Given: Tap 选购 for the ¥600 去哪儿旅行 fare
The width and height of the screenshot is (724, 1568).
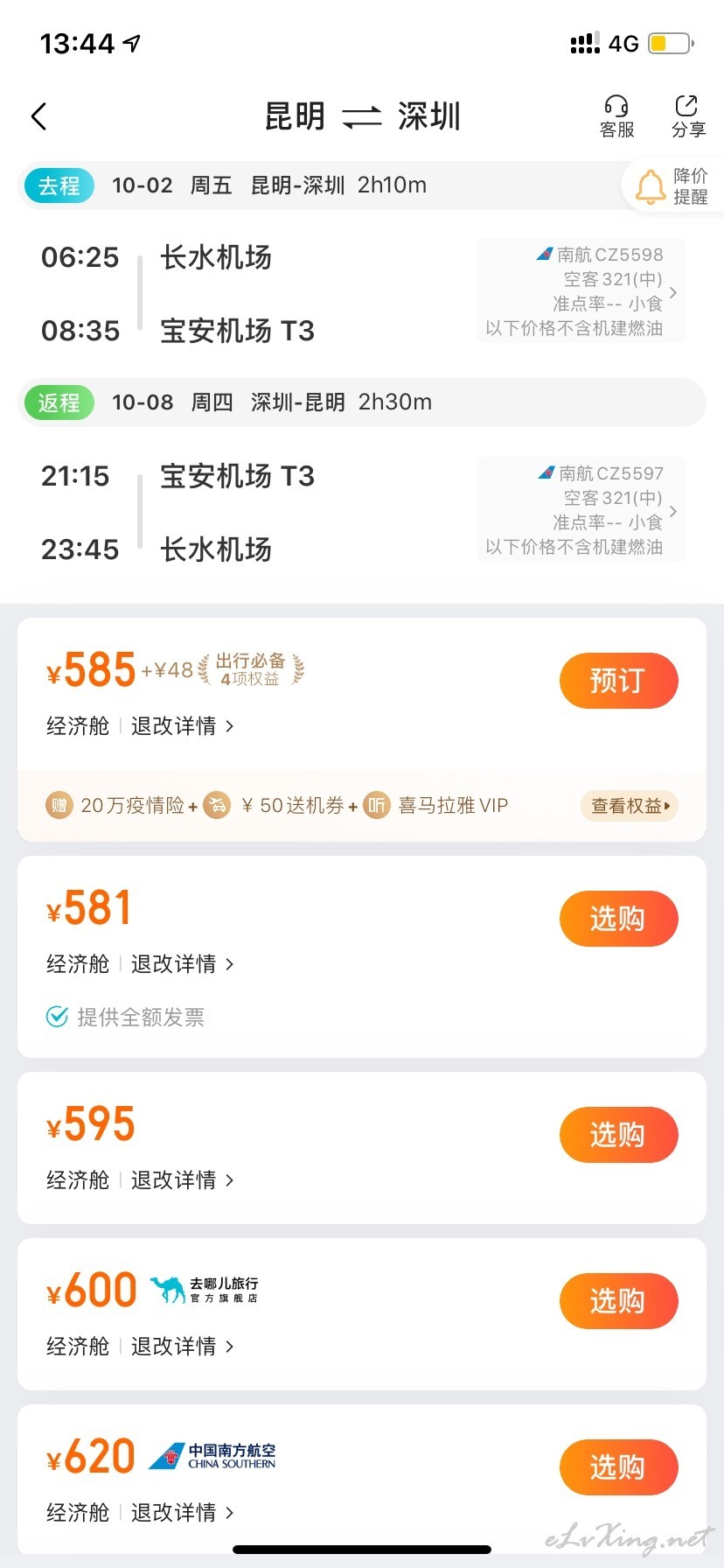Looking at the screenshot, I should (619, 1301).
